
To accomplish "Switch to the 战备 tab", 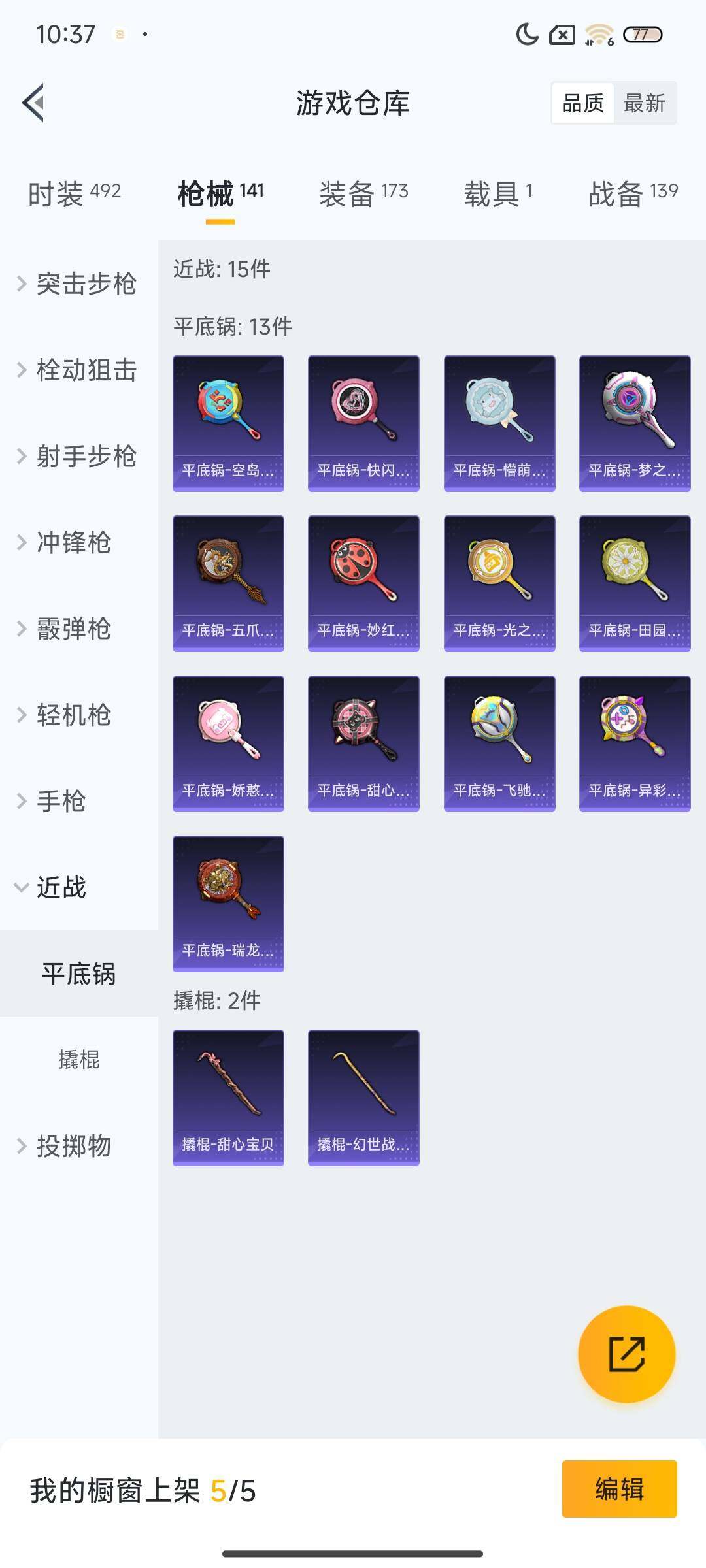I will click(633, 193).
